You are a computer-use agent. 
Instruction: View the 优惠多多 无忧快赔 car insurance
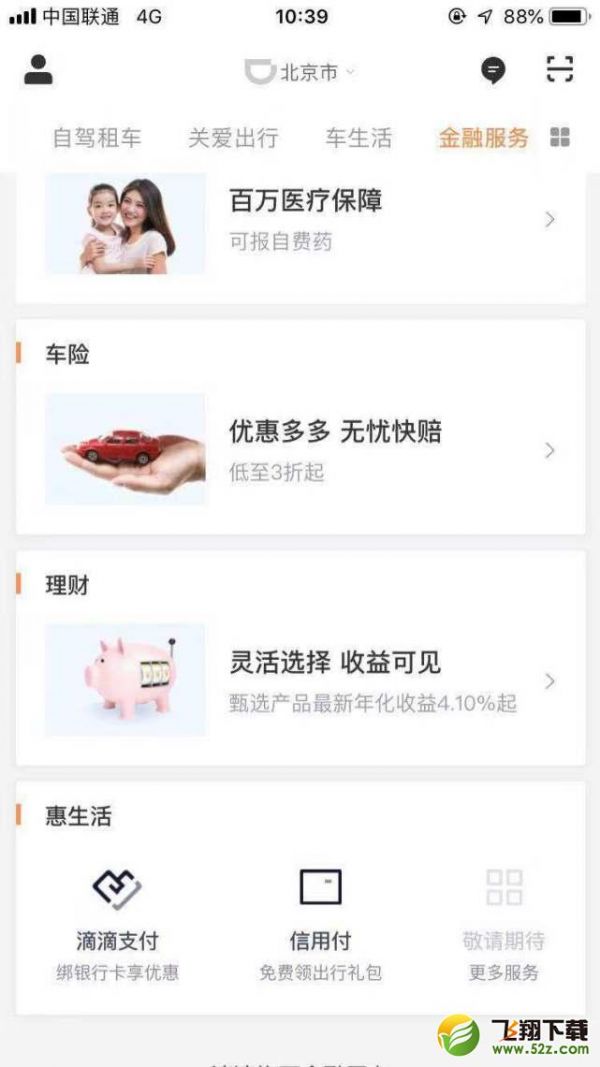pos(300,448)
